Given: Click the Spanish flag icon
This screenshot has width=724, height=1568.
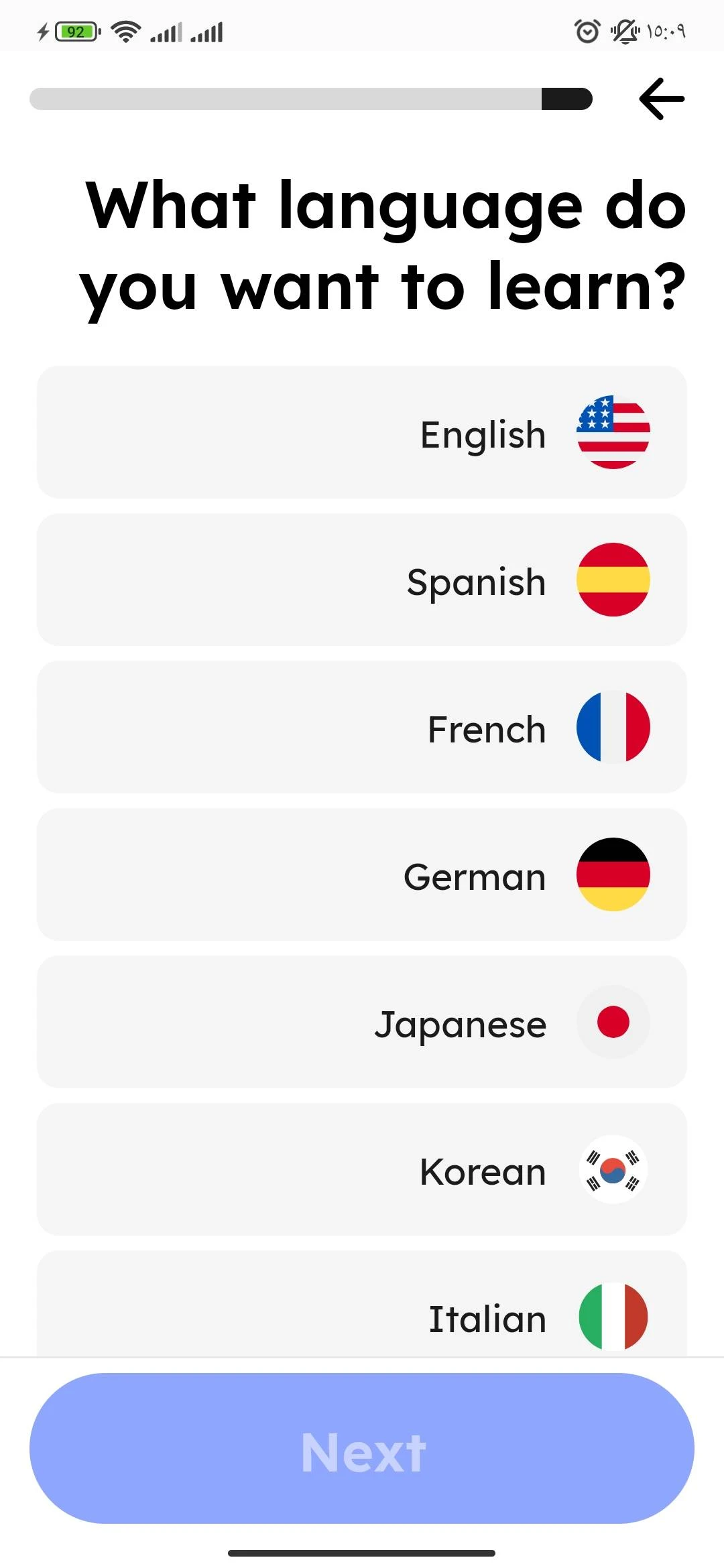Looking at the screenshot, I should (613, 580).
